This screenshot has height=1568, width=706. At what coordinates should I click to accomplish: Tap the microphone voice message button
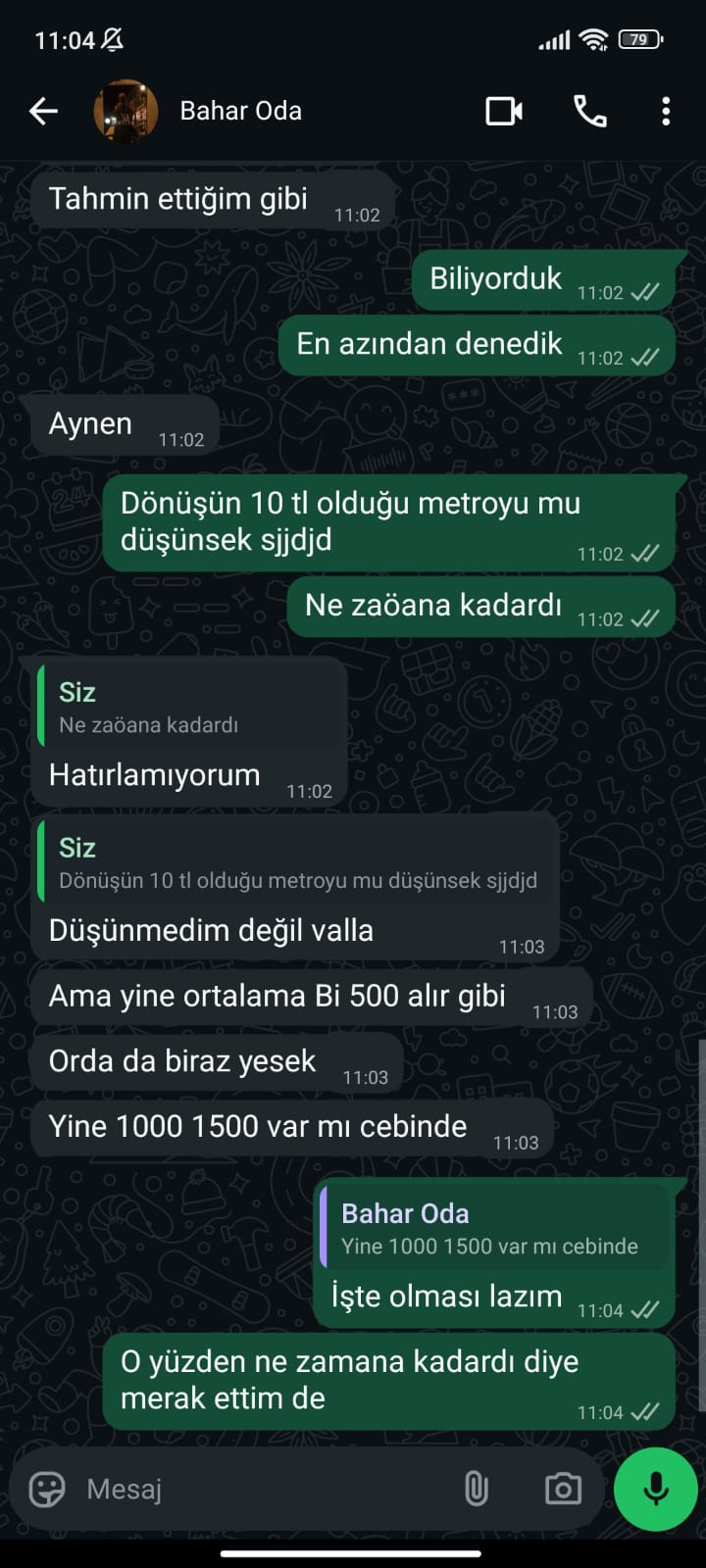[655, 1490]
